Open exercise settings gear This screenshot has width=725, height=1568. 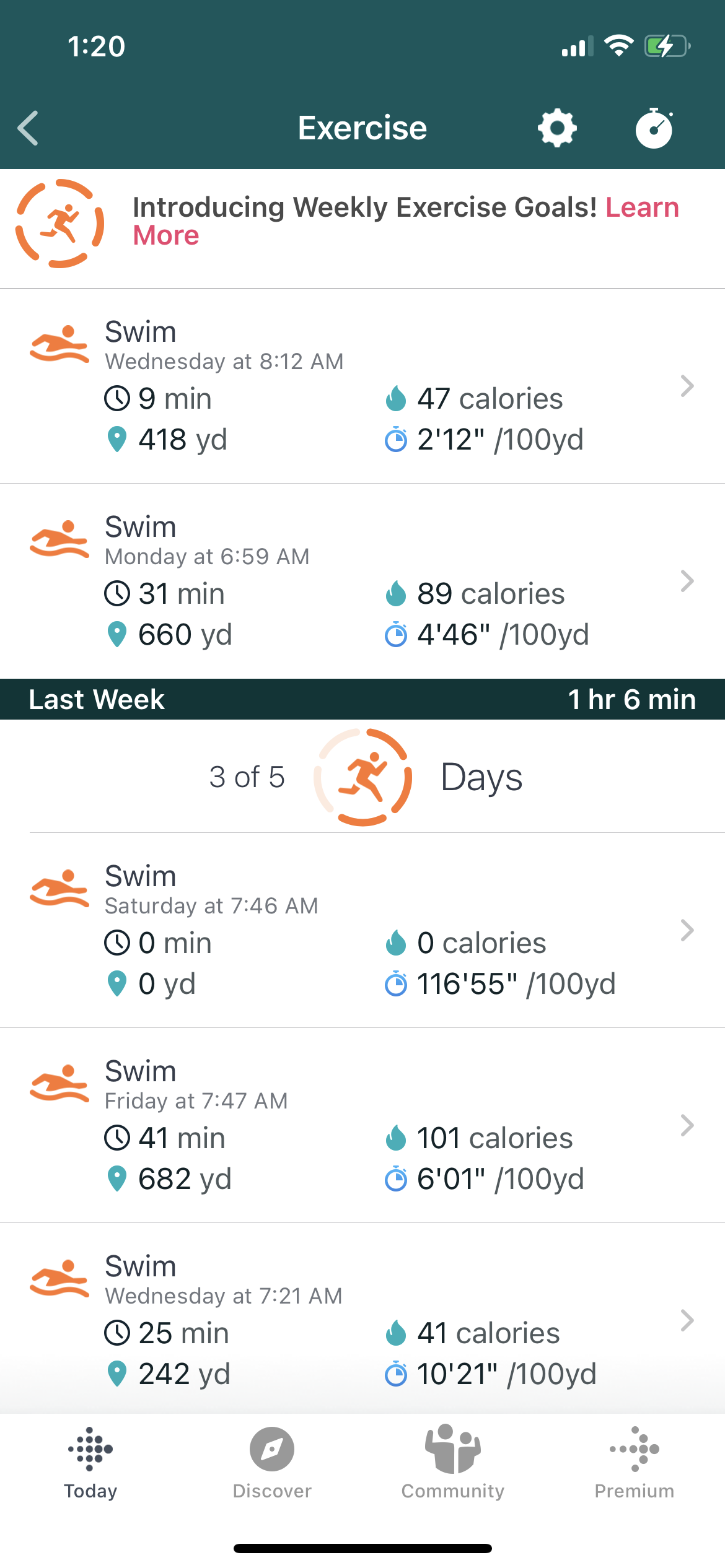[x=557, y=128]
